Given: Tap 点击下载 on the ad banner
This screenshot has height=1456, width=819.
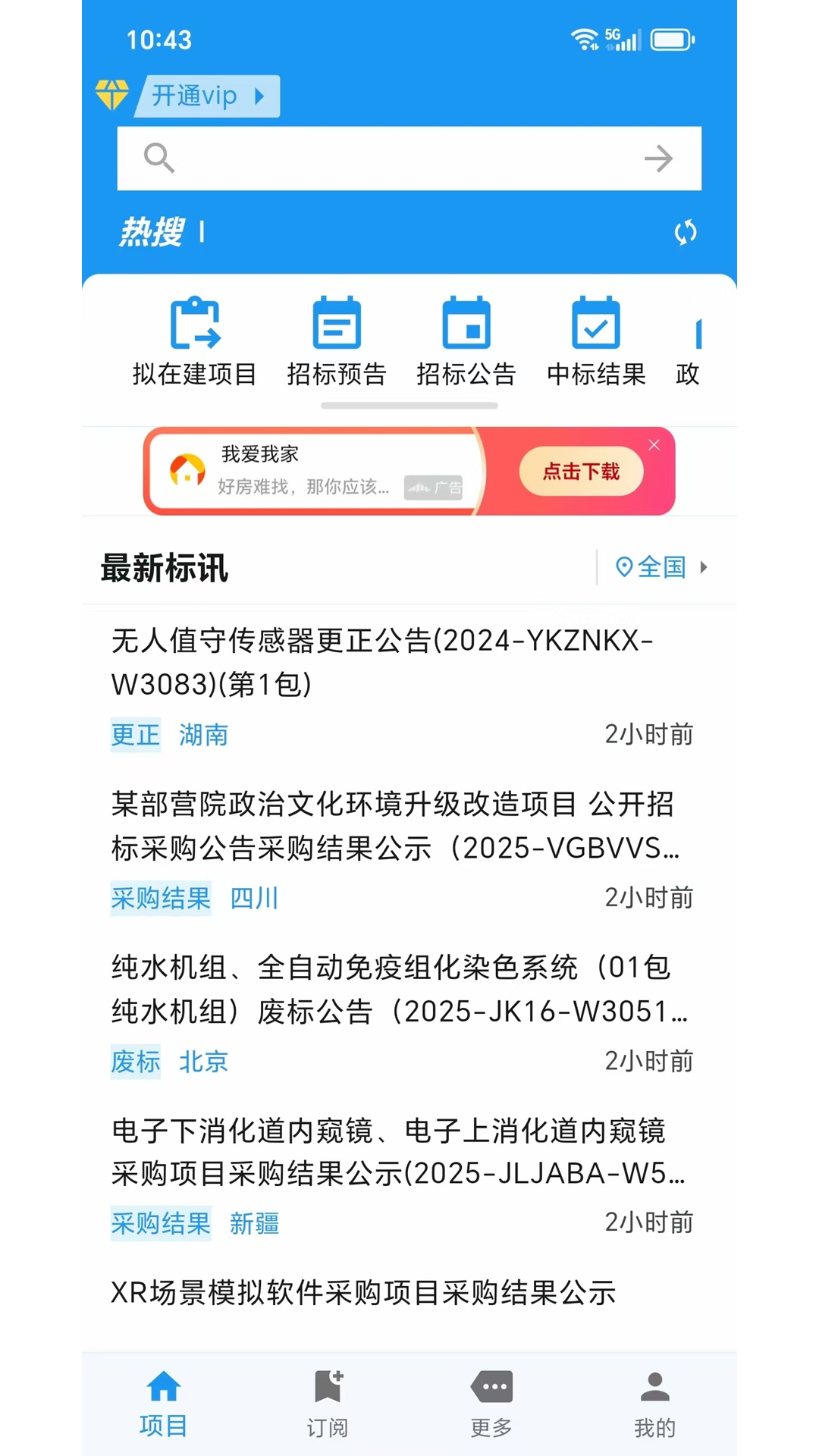Looking at the screenshot, I should 581,471.
